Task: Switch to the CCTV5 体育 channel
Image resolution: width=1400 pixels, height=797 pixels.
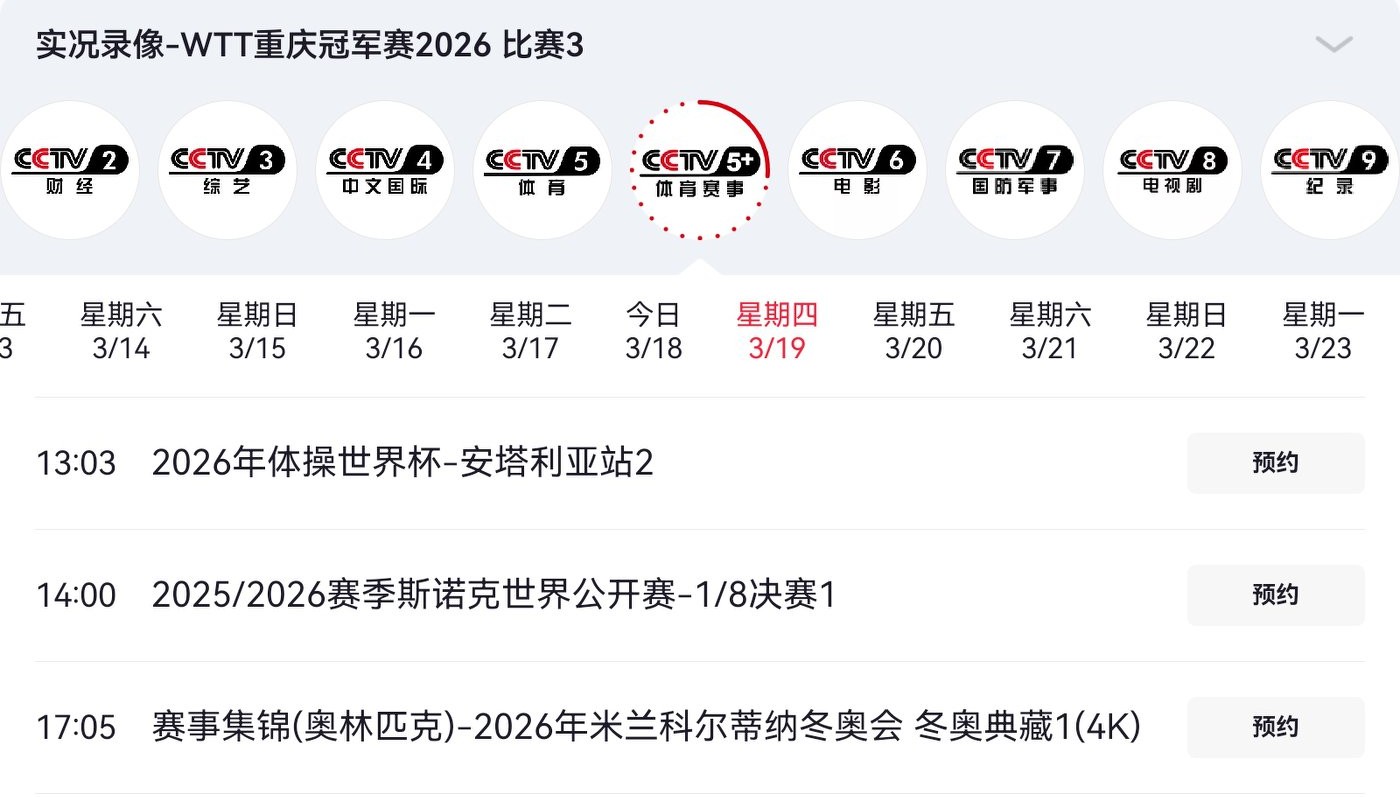Action: pos(542,170)
